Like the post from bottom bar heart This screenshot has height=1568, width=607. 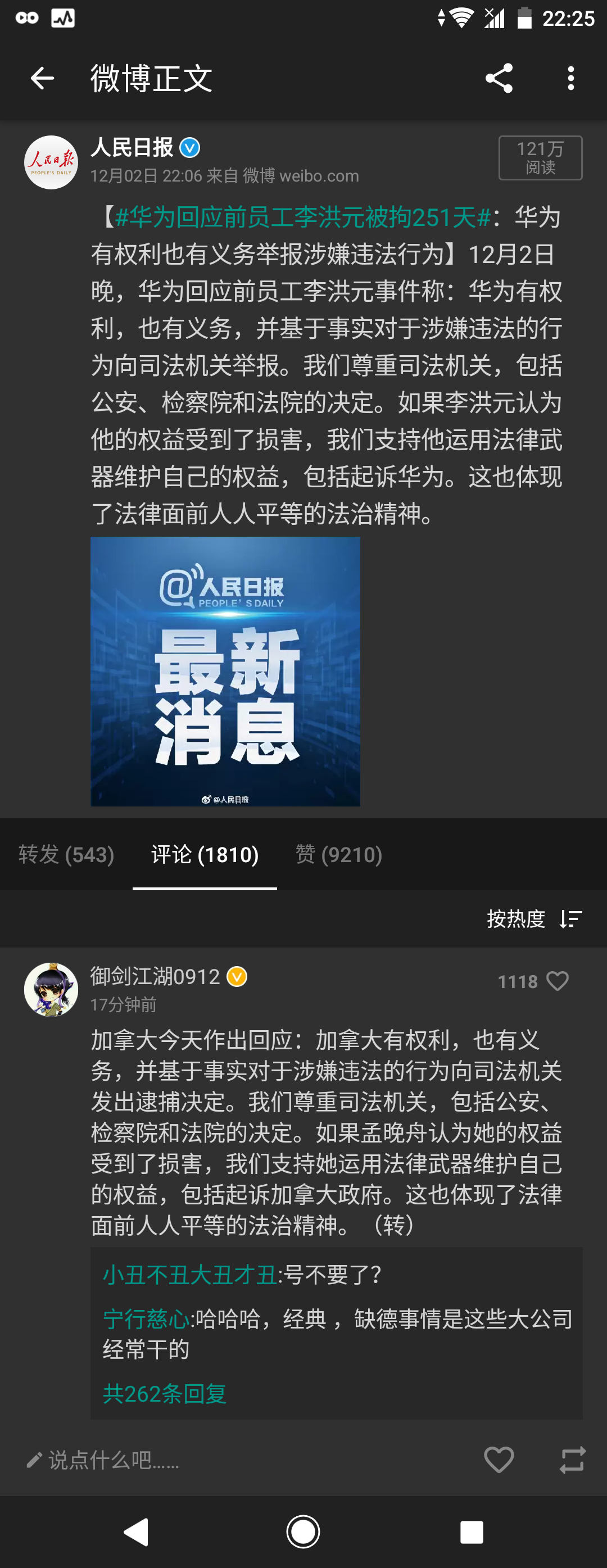499,1460
